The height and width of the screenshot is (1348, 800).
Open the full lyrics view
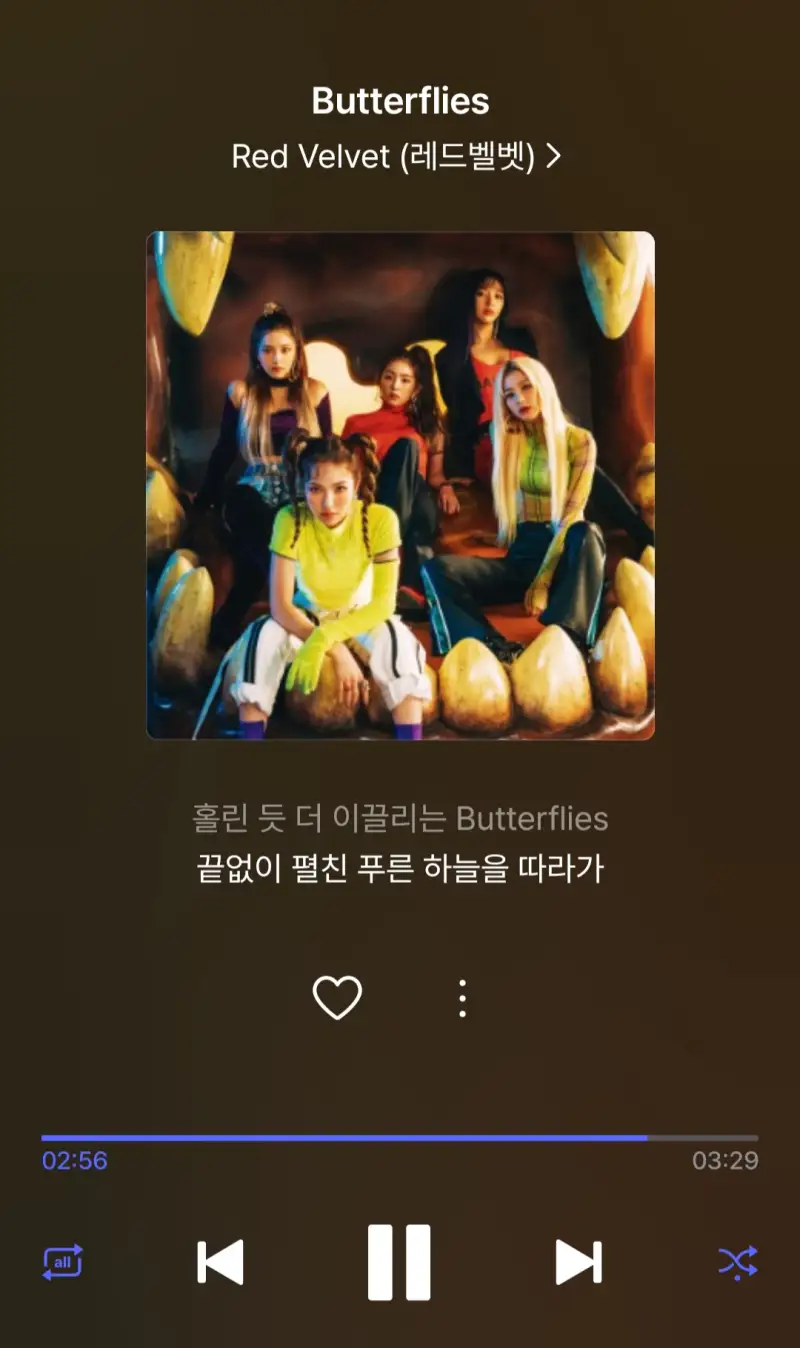pos(400,845)
